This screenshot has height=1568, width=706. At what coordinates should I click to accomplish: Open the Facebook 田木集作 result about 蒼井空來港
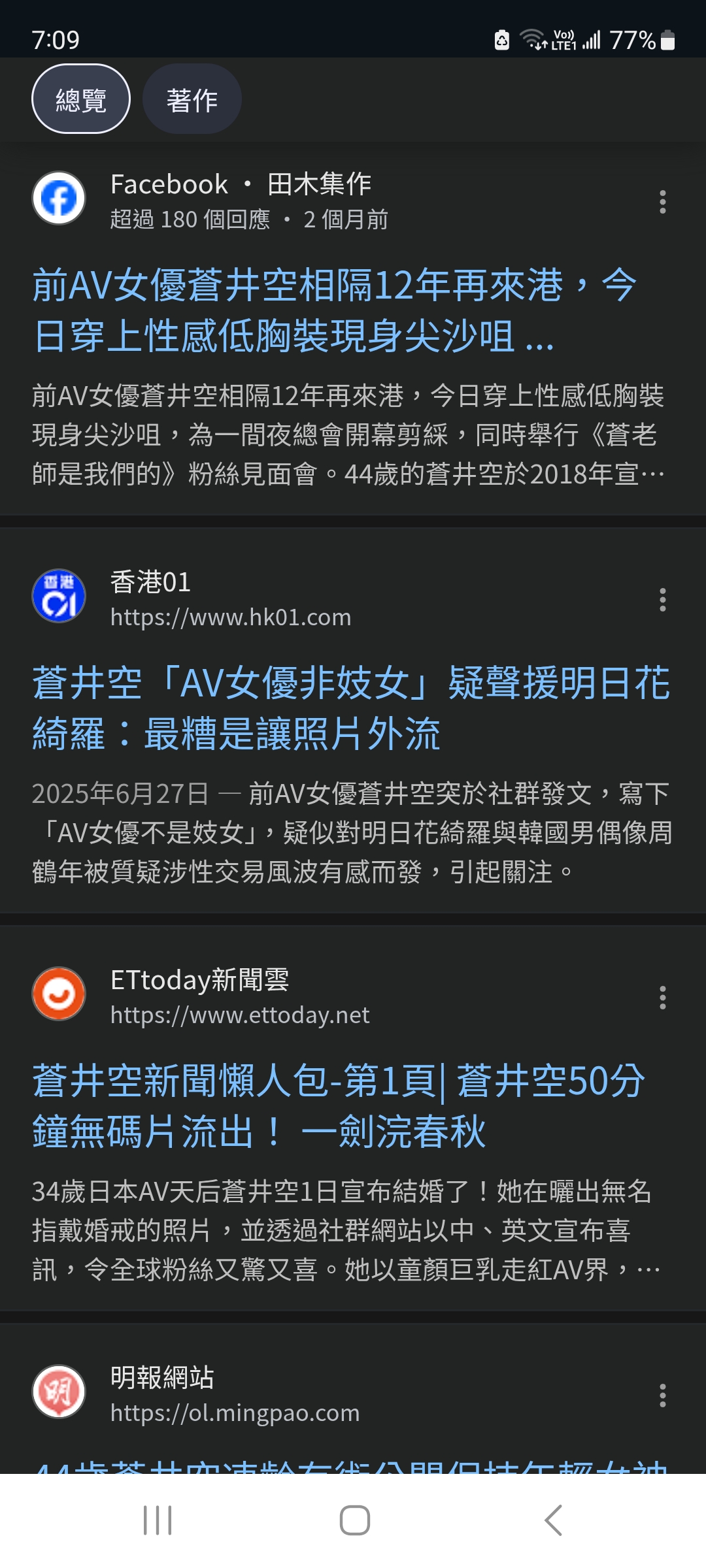[334, 310]
